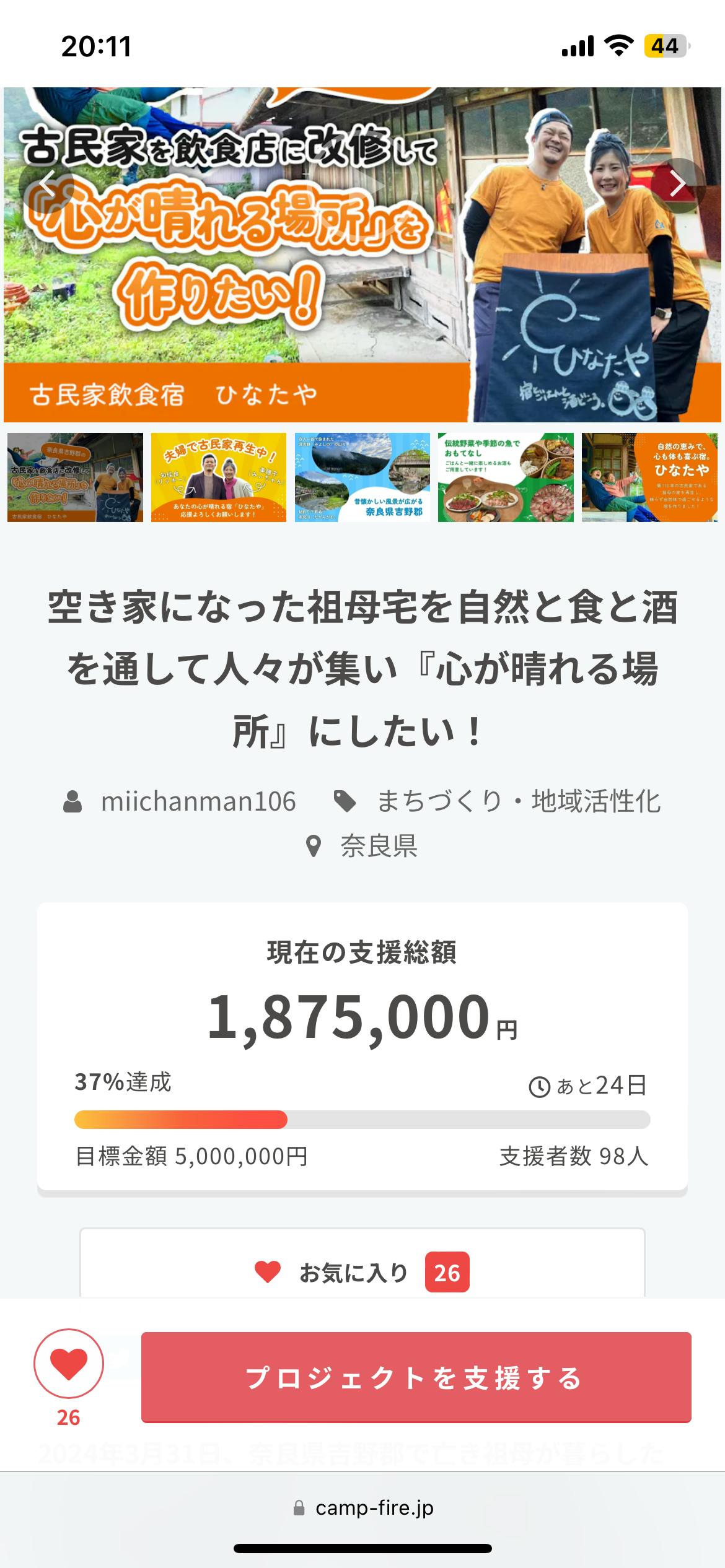Open the まちづくり・地域活性化 category
Screen dimensions: 725x1568
click(518, 801)
